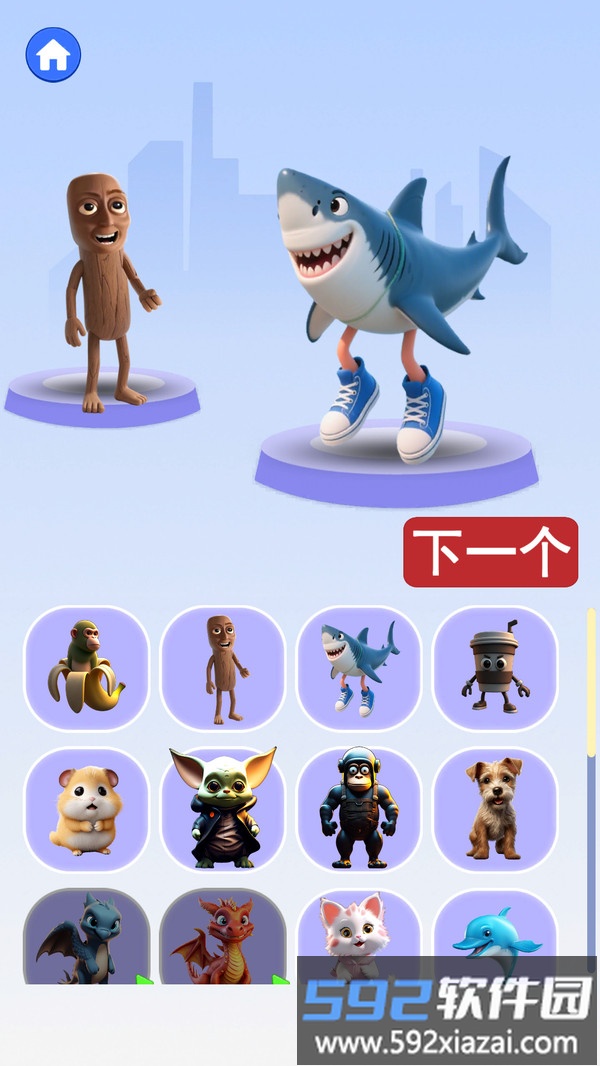The width and height of the screenshot is (600, 1066).
Task: Tap the red 下一个 button
Action: click(x=490, y=552)
